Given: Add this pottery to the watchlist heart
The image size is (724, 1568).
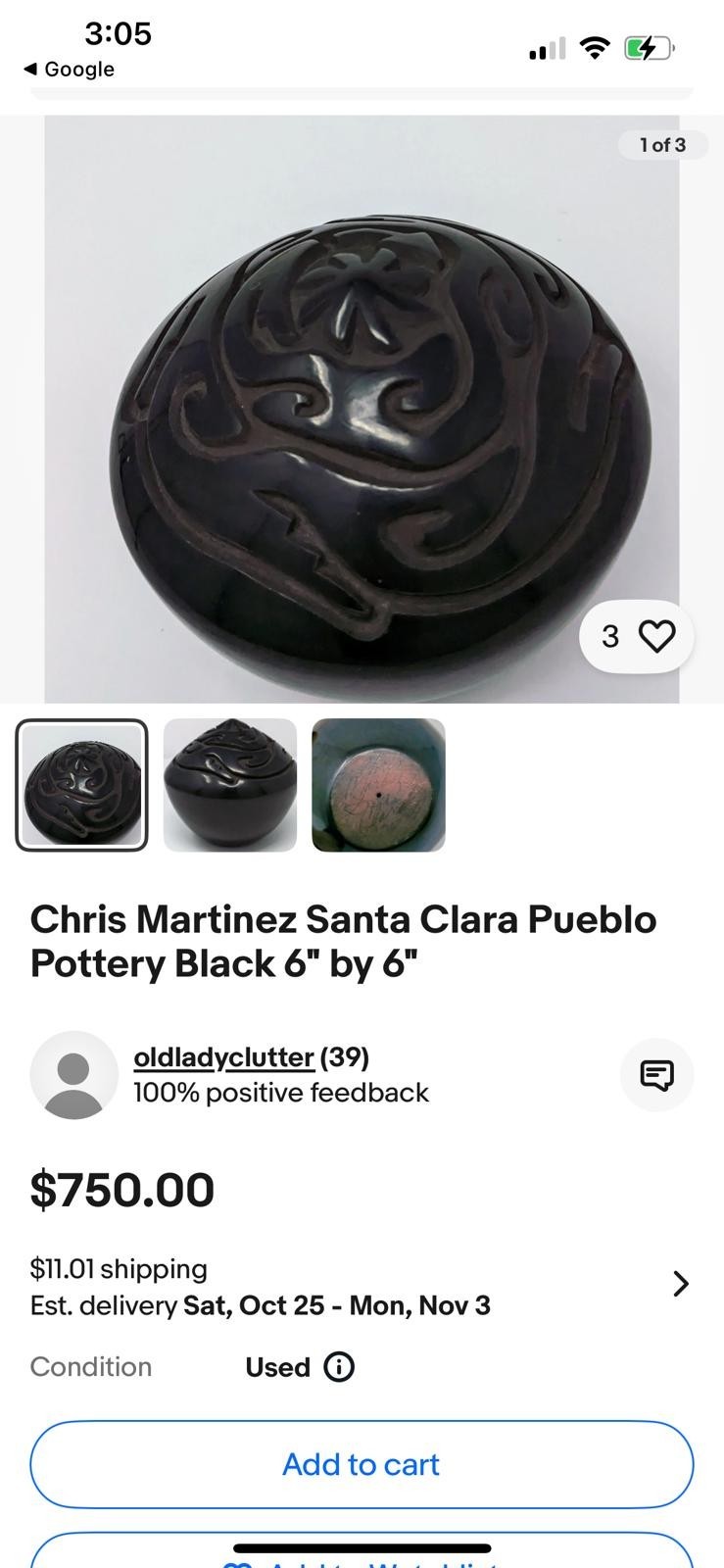Looking at the screenshot, I should (656, 637).
